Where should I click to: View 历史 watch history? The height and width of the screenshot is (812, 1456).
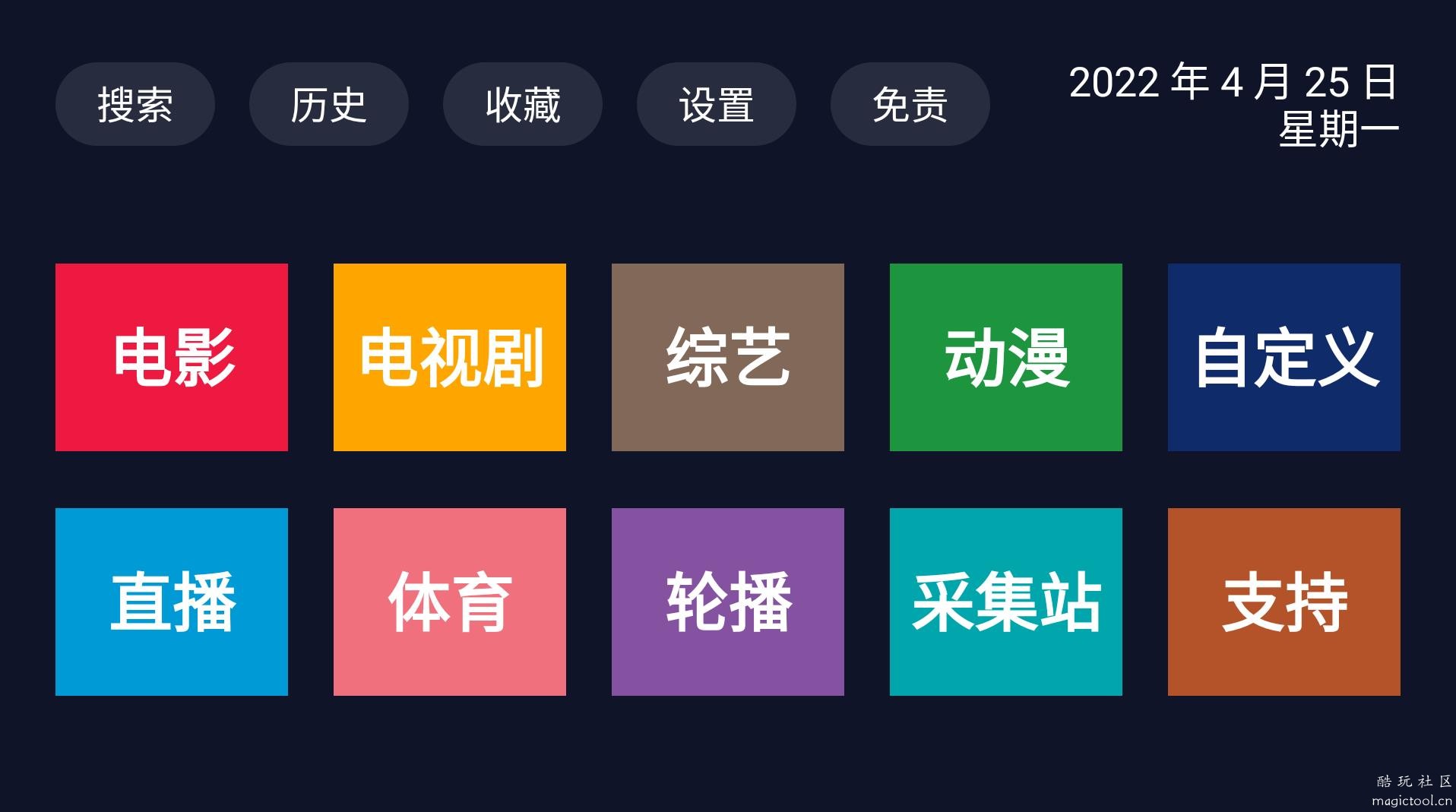pyautogui.click(x=328, y=104)
